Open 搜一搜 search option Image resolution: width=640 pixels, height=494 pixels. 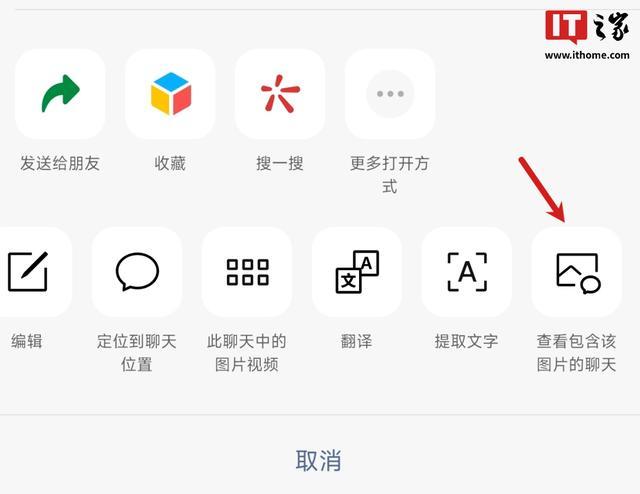point(280,95)
